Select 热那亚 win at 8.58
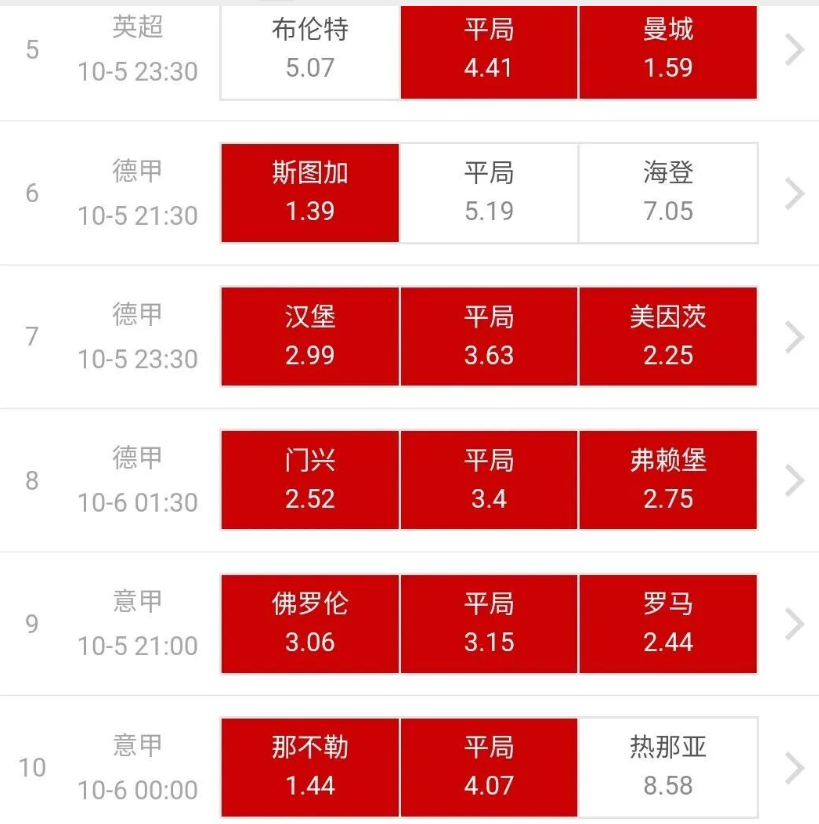Viewport: 819px width, 824px height. (668, 767)
